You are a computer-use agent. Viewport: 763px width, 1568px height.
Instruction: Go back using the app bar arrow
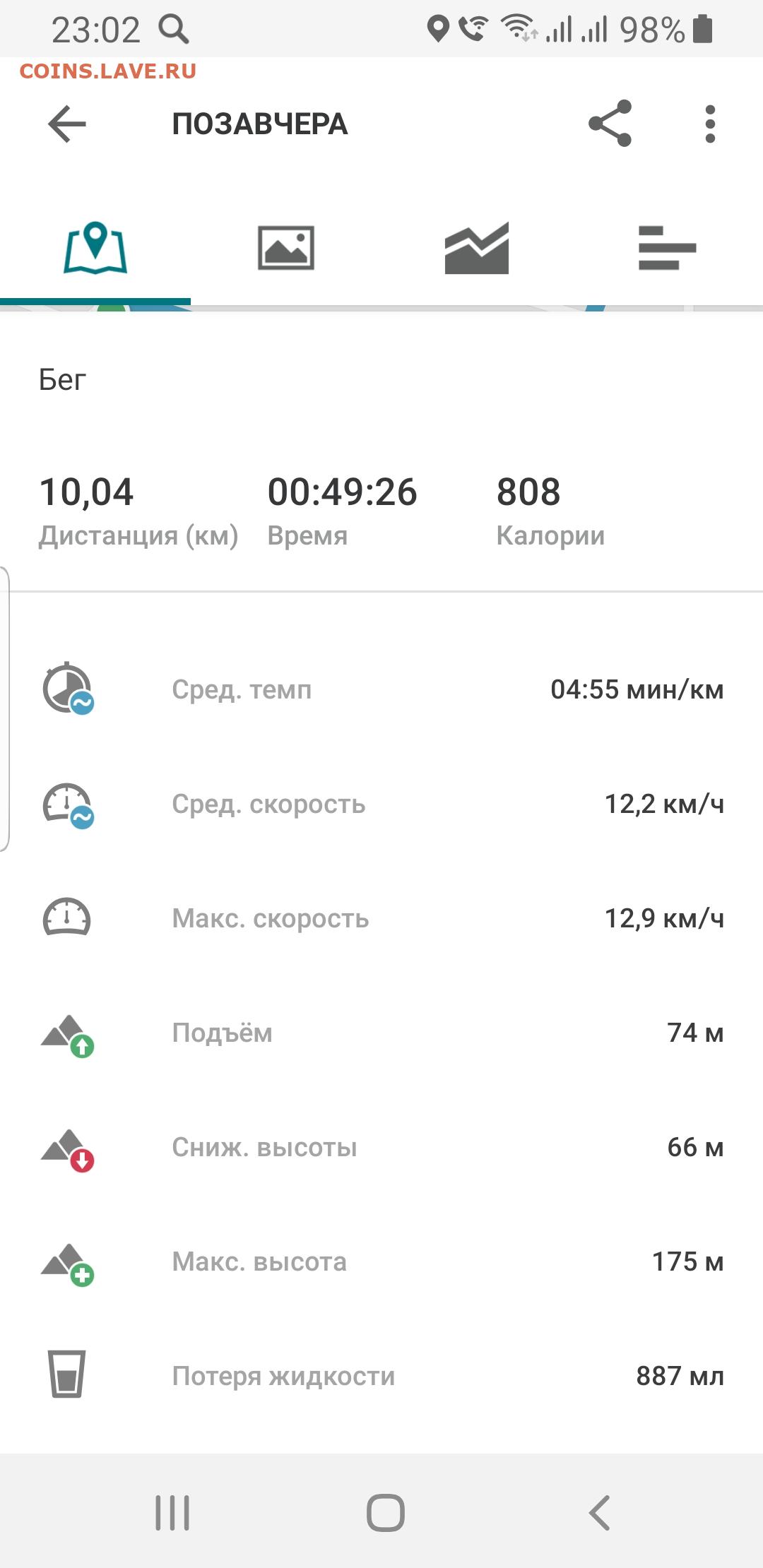coord(67,124)
